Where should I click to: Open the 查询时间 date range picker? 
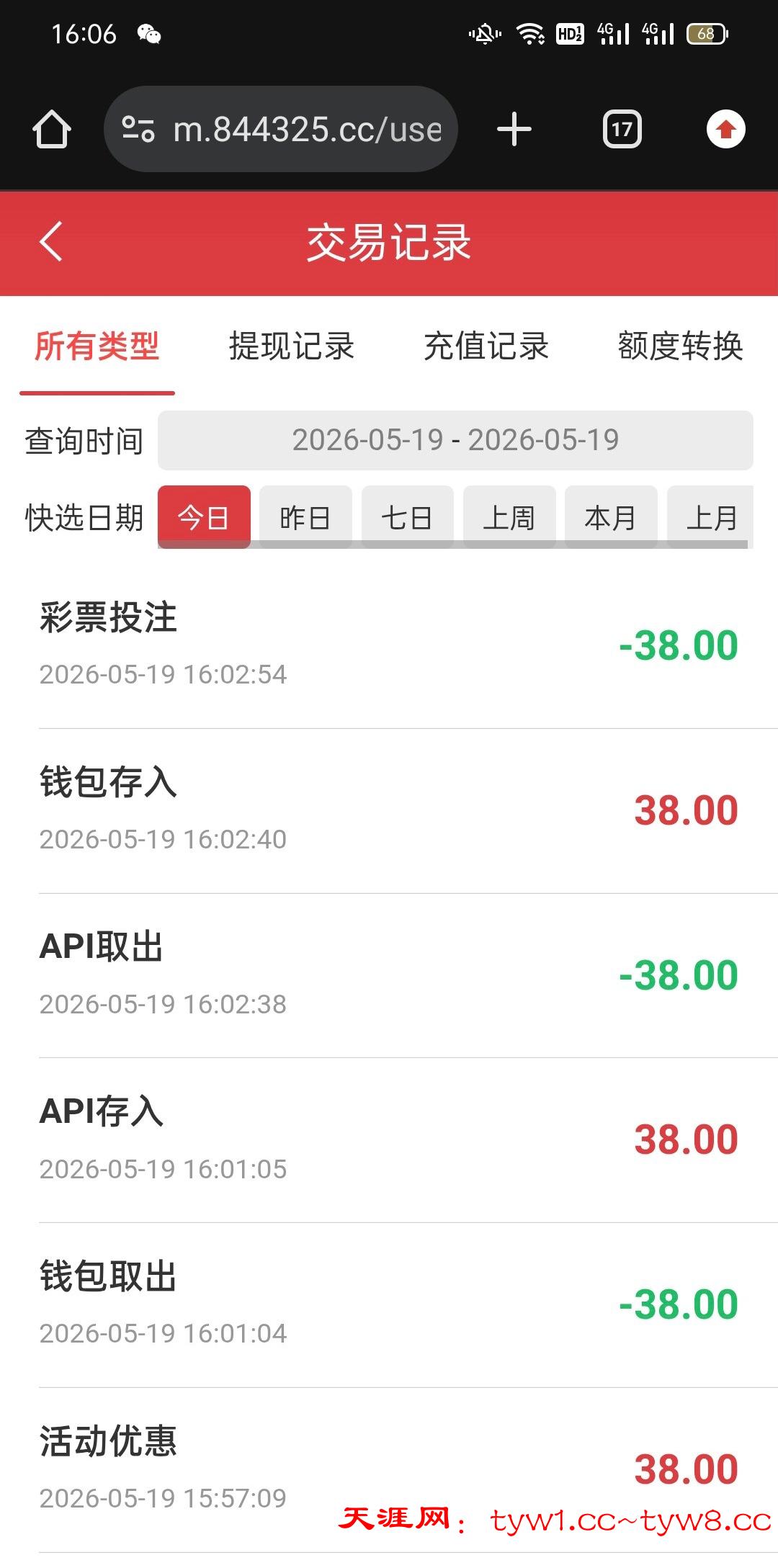[455, 440]
